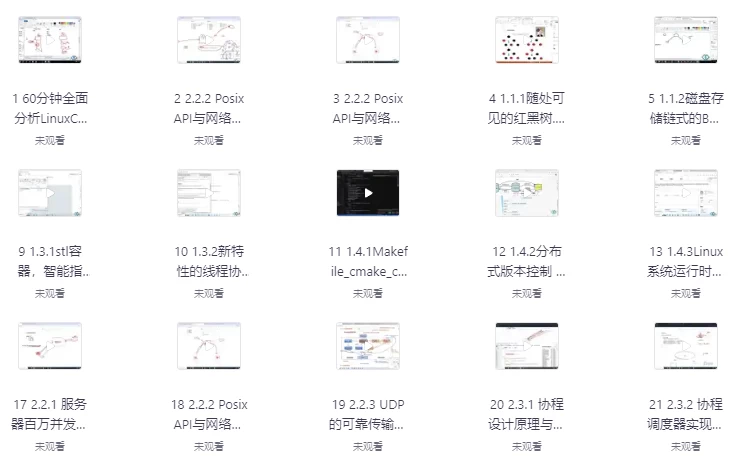Open video 1 60分钟全面分析LinuxC

pyautogui.click(x=50, y=41)
